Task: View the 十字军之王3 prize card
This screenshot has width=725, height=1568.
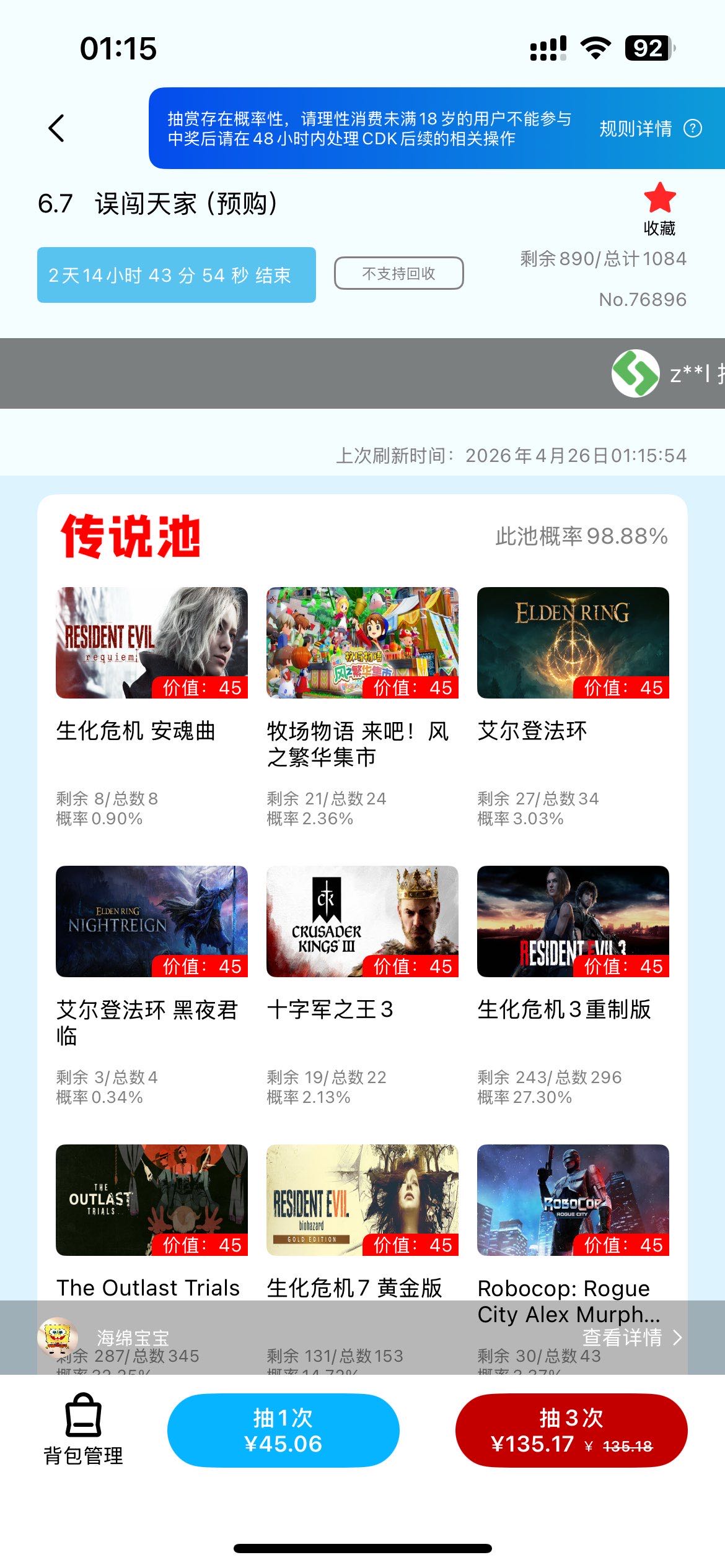Action: point(362,921)
